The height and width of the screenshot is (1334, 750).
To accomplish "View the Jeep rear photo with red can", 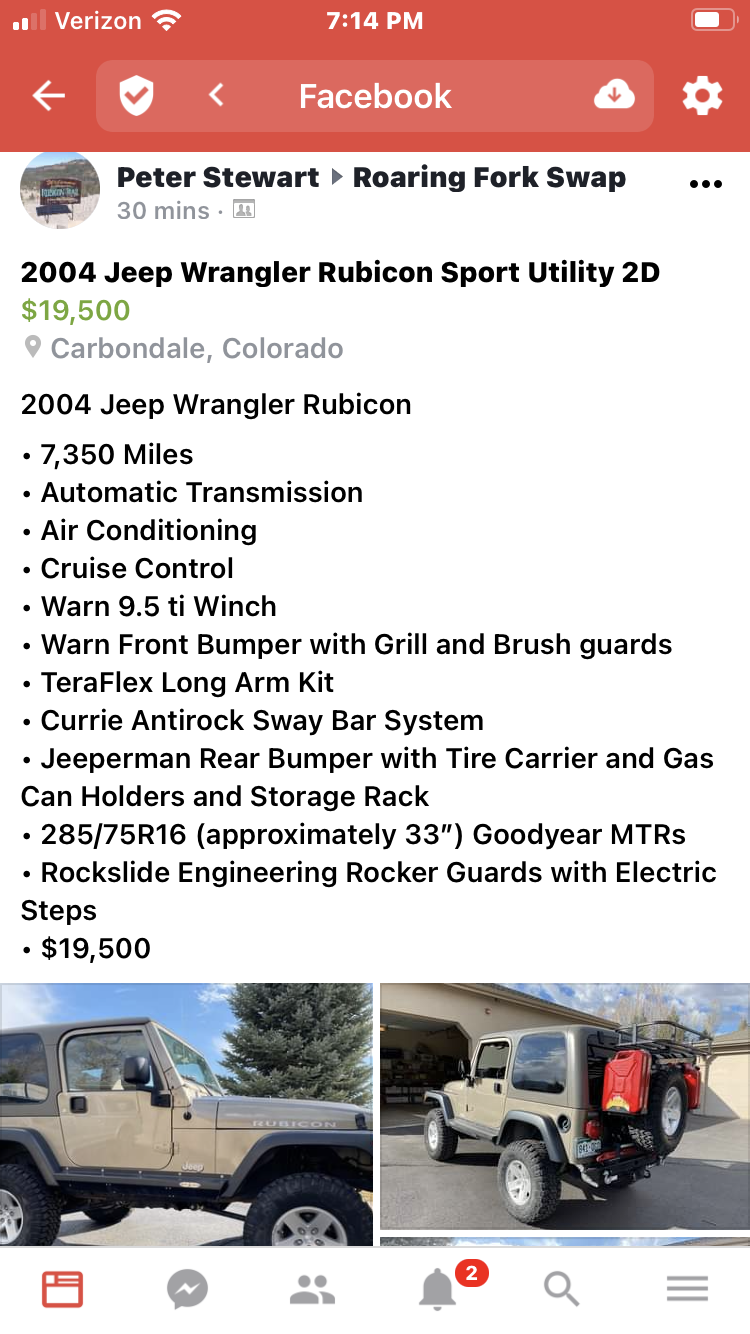I will pyautogui.click(x=564, y=1106).
